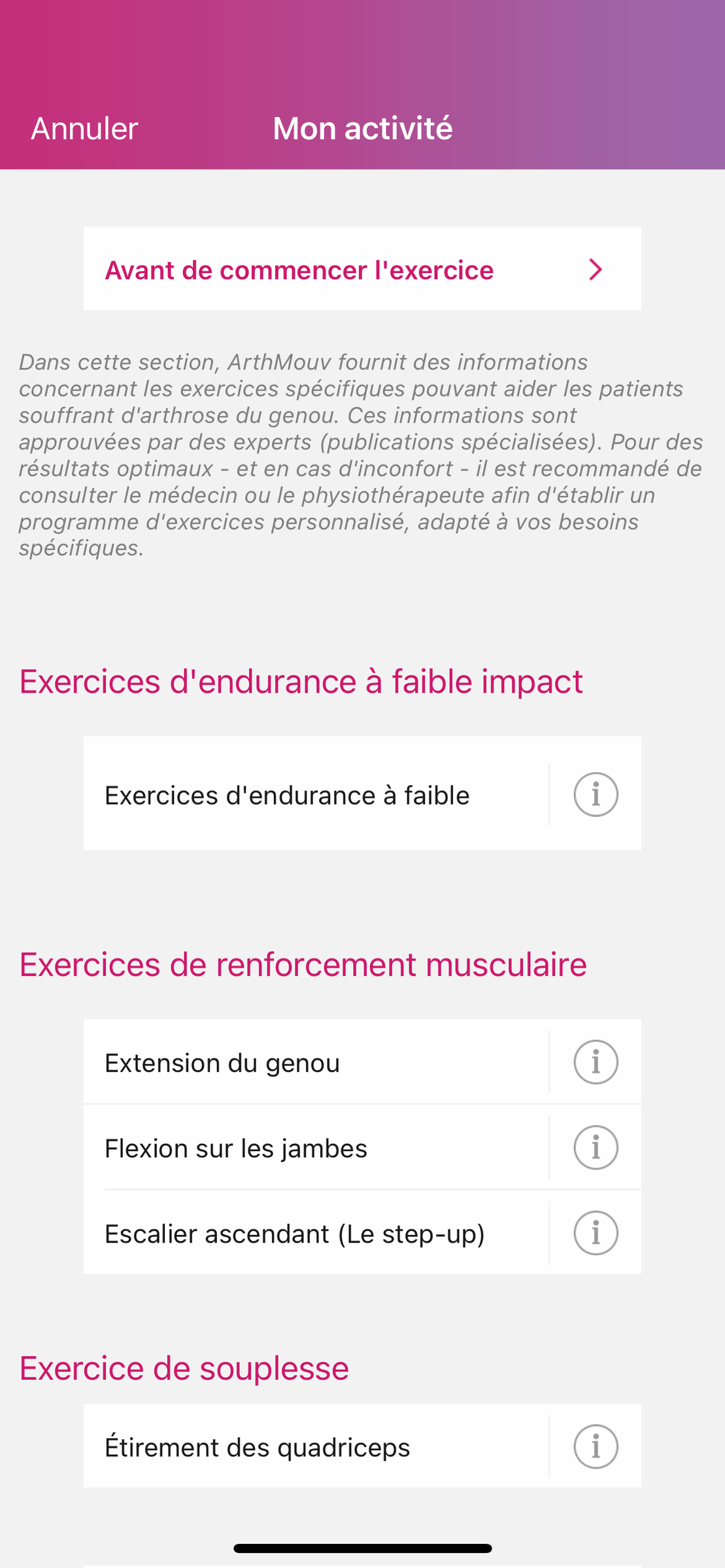The height and width of the screenshot is (1568, 725).
Task: Show info for Exercices d'endurance à faible
Action: [x=596, y=794]
